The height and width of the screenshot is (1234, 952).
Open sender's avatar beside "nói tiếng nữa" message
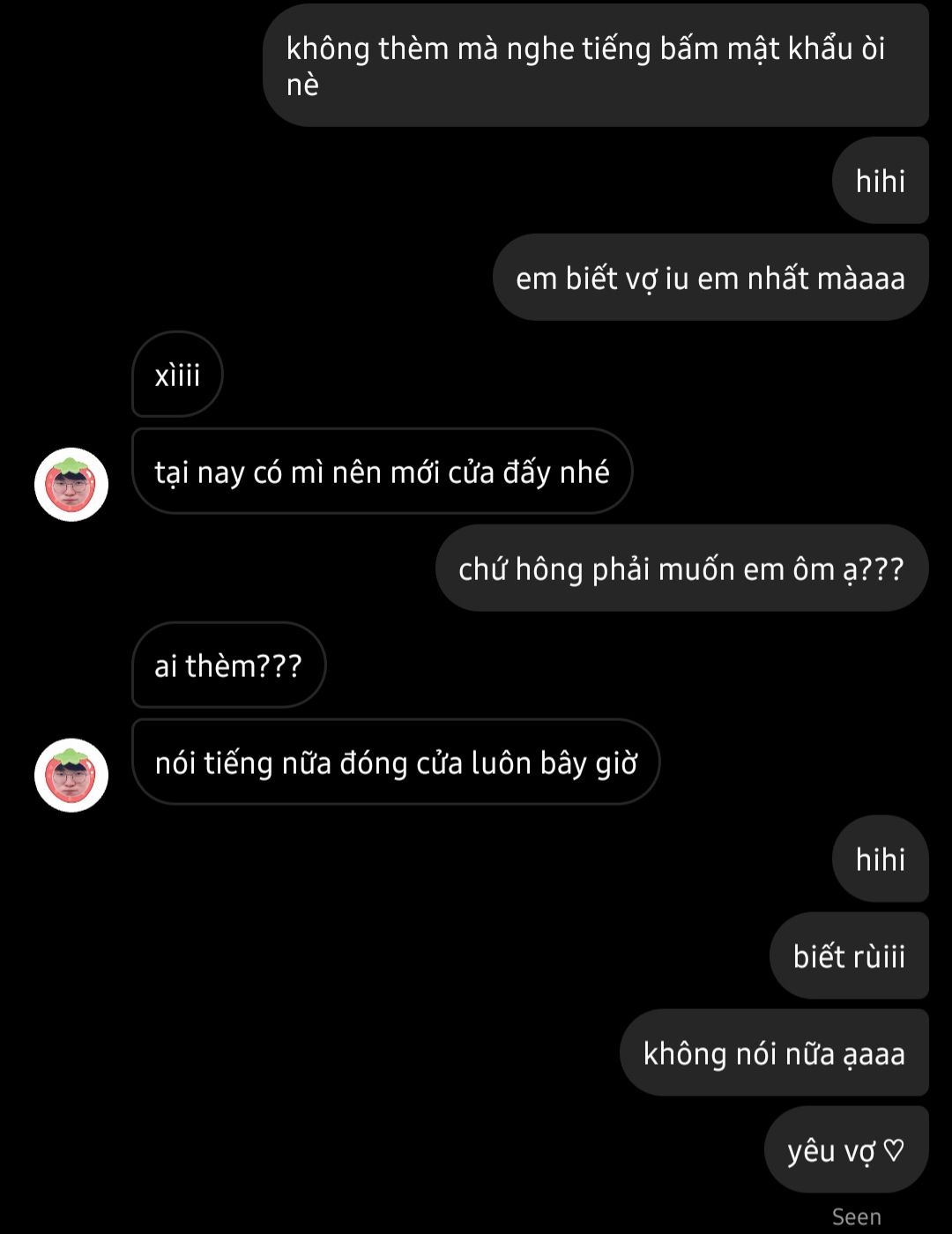[71, 775]
